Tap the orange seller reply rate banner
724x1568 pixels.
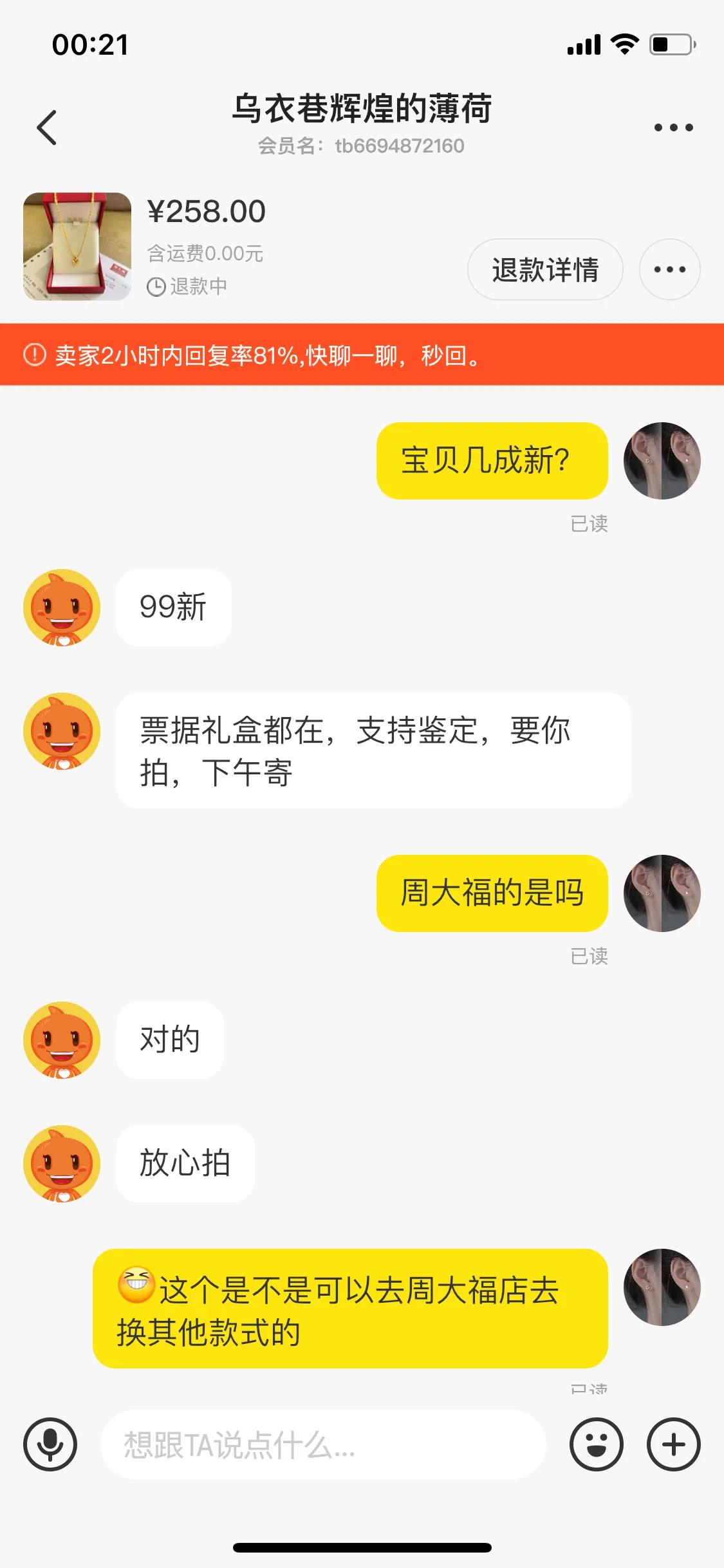tap(362, 357)
